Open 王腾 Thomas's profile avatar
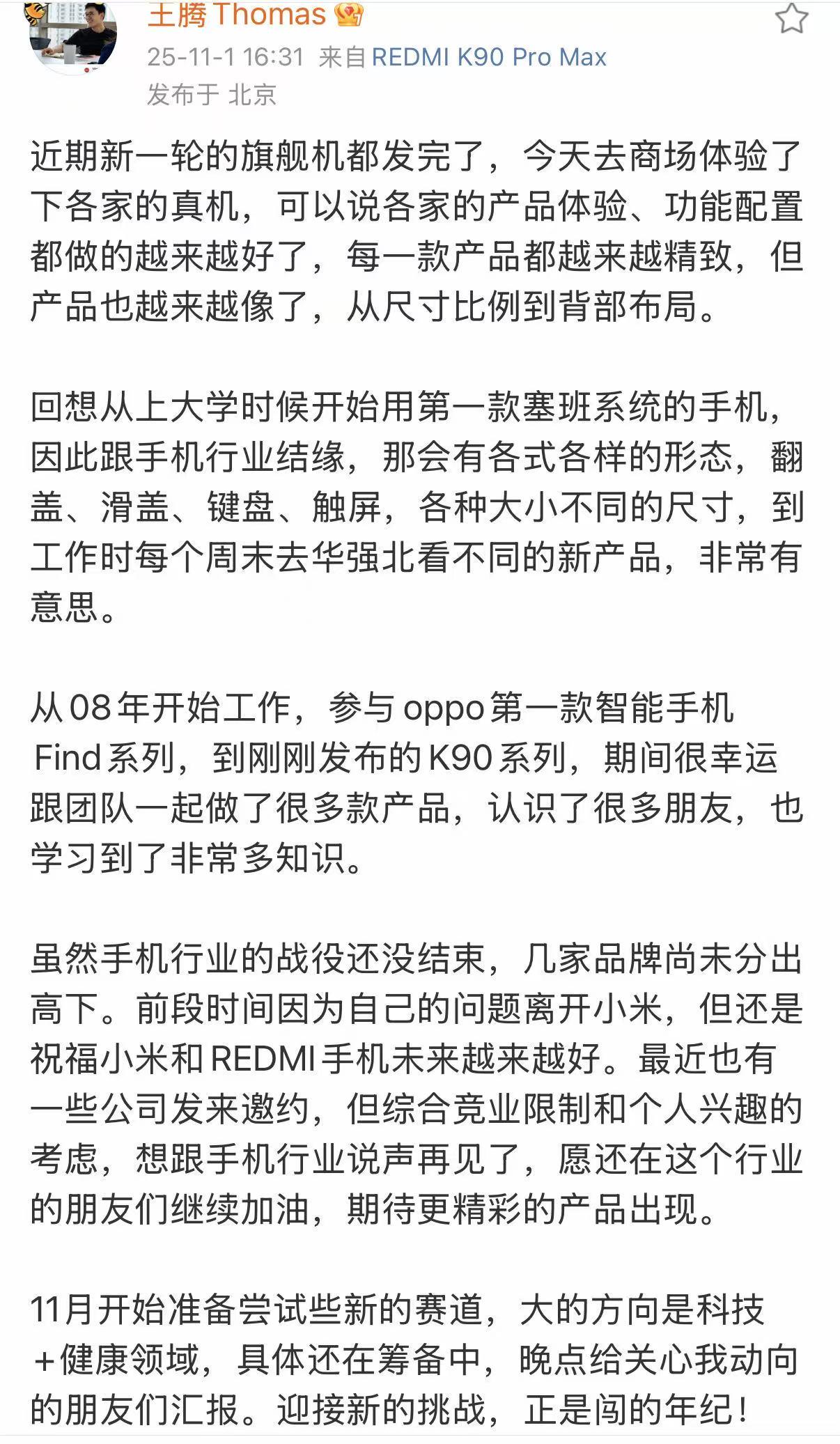This screenshot has height=1444, width=840. pyautogui.click(x=72, y=36)
